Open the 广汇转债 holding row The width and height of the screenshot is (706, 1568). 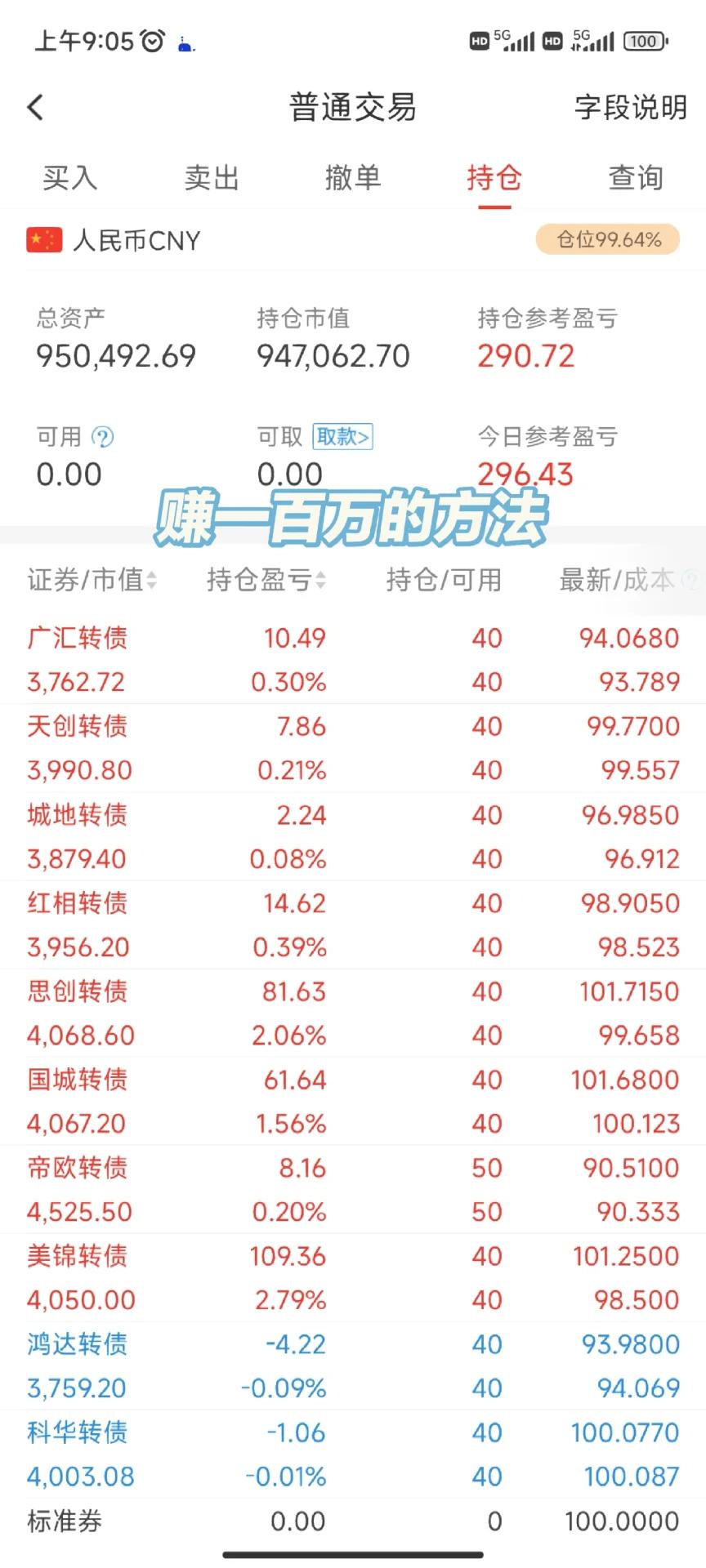[x=353, y=660]
